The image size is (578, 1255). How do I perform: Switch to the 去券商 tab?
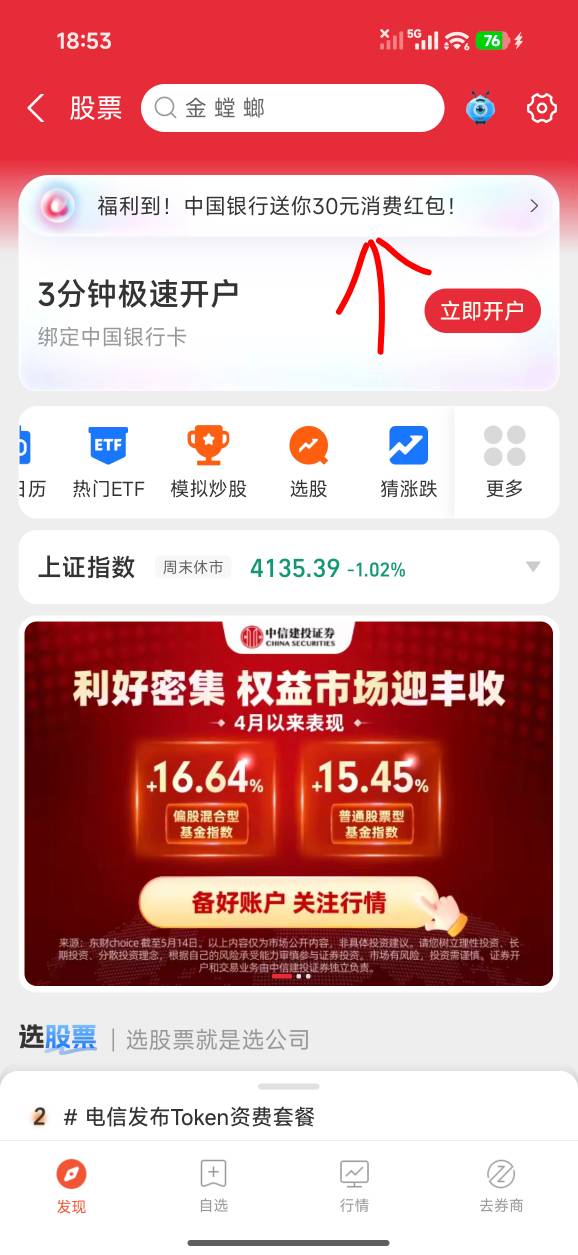point(501,1186)
